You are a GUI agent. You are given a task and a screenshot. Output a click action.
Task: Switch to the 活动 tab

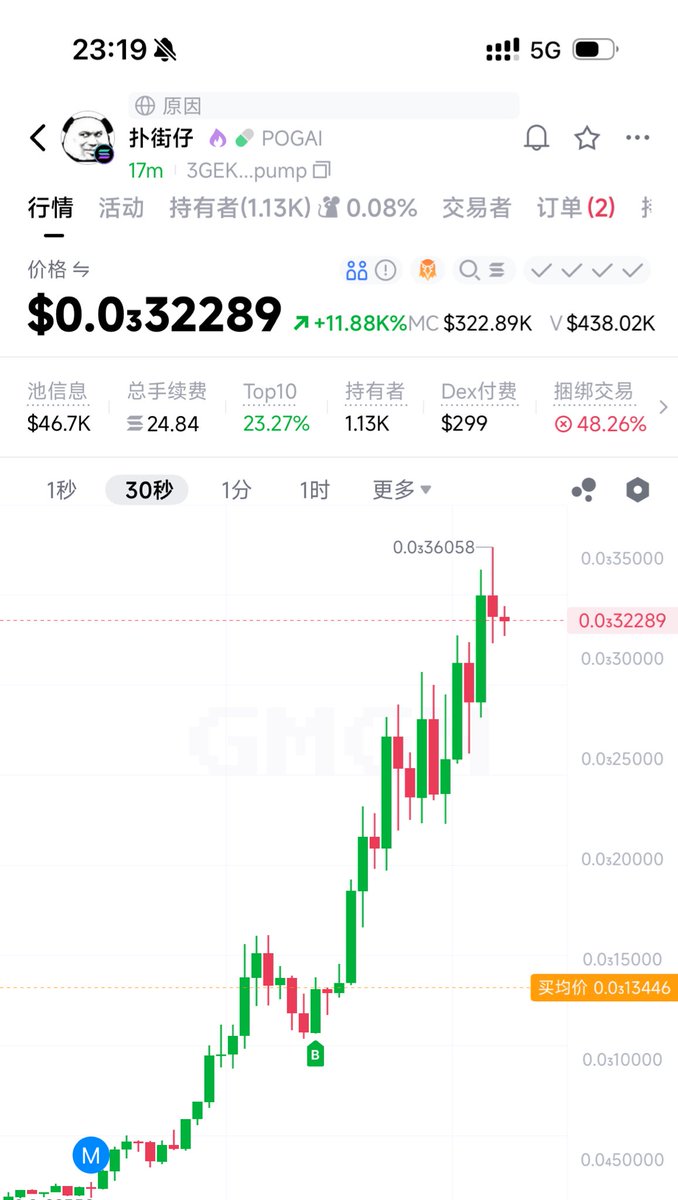click(x=121, y=208)
